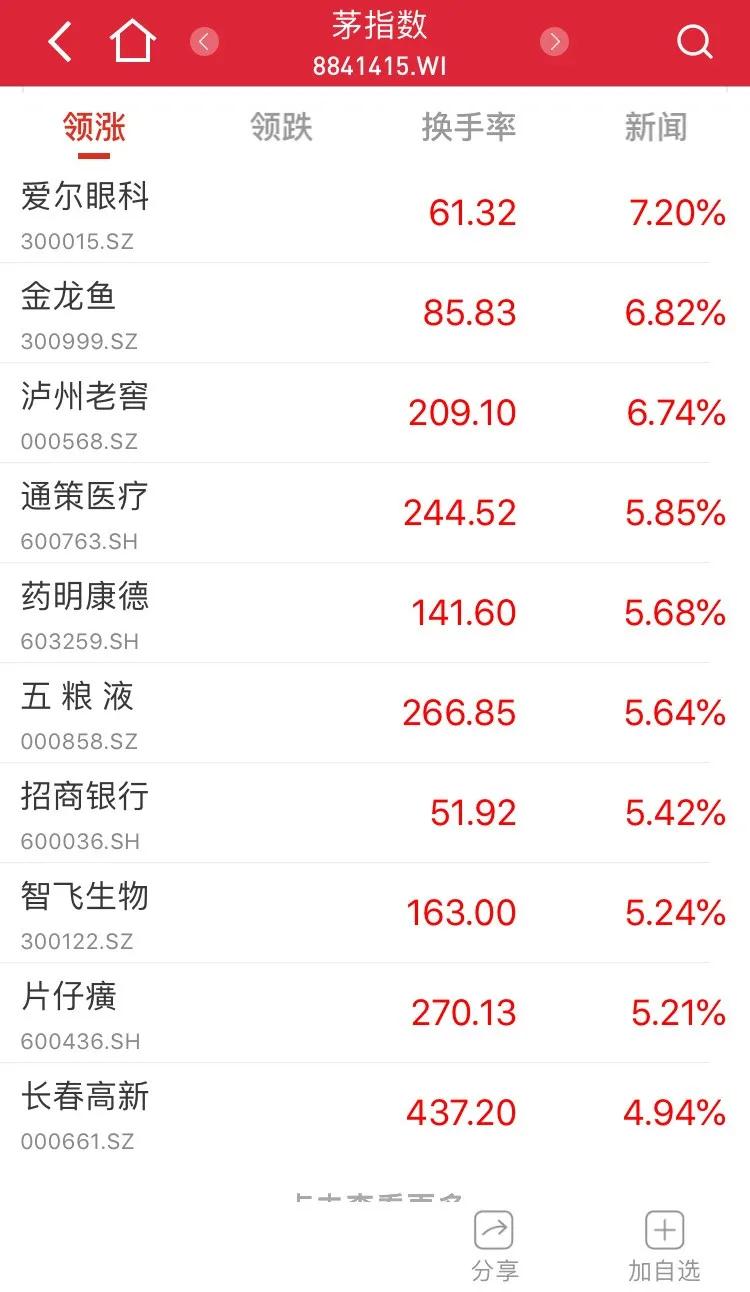Screen dimensions: 750x1292
Task: Add index to watchlist with 加自选
Action: click(664, 1247)
